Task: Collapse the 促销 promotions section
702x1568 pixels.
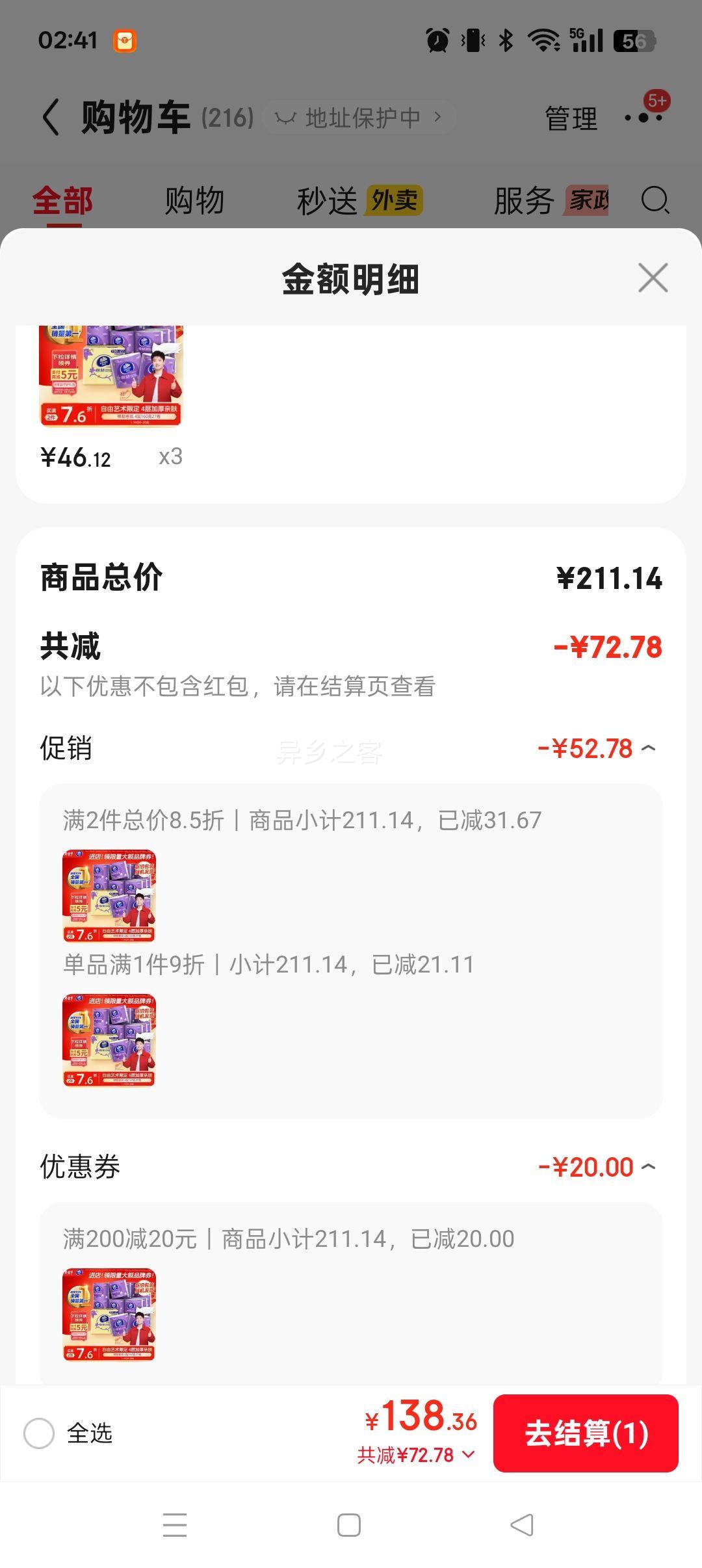Action: pyautogui.click(x=650, y=749)
